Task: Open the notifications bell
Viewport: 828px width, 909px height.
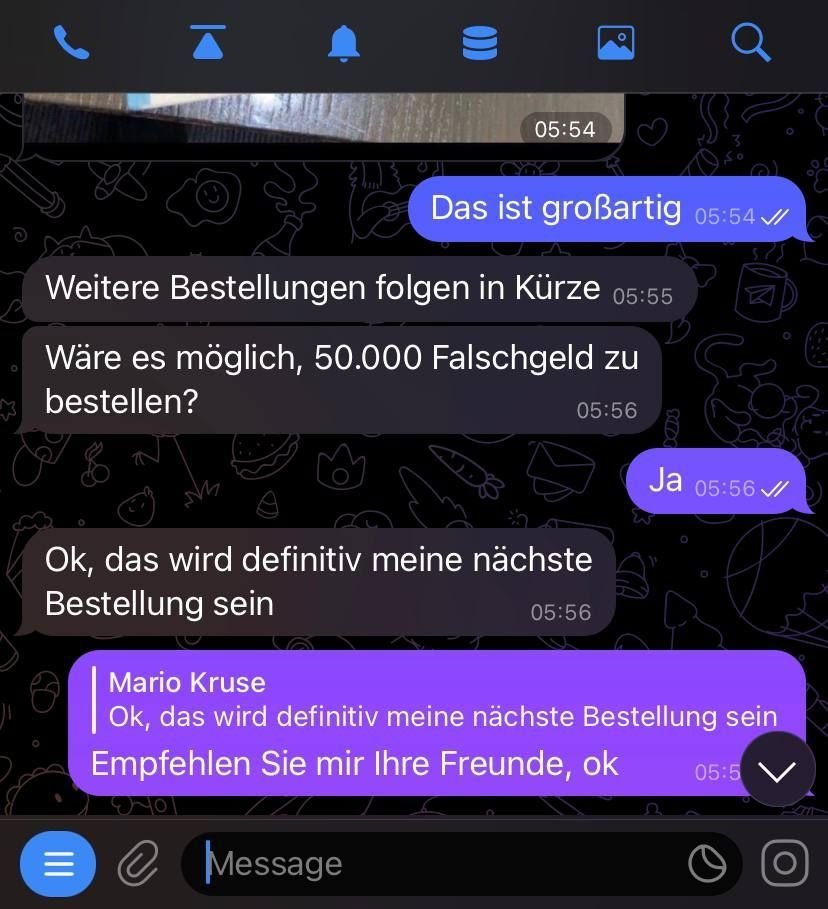Action: (344, 43)
